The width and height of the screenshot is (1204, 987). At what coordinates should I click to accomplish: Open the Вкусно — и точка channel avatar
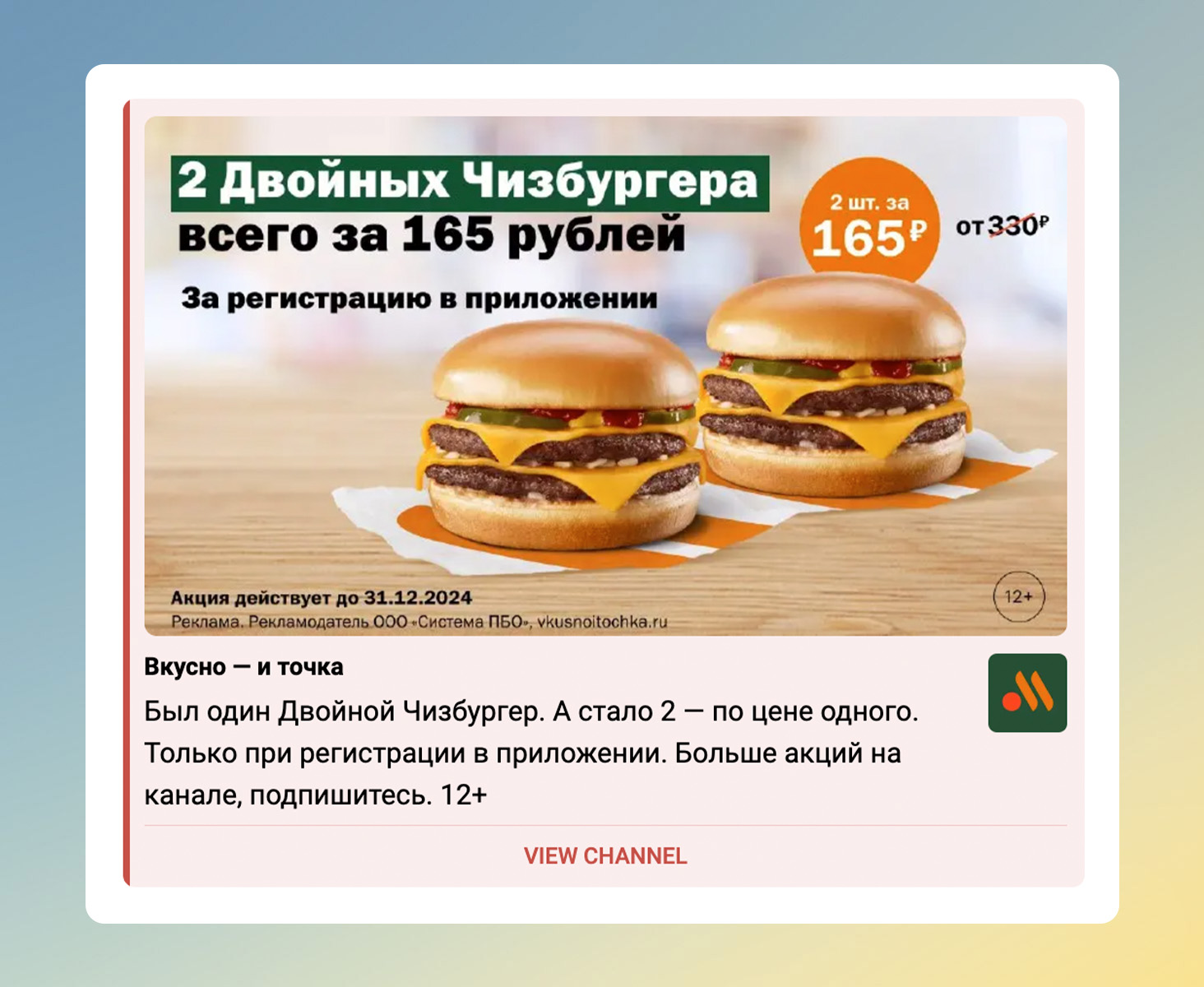point(1027,693)
